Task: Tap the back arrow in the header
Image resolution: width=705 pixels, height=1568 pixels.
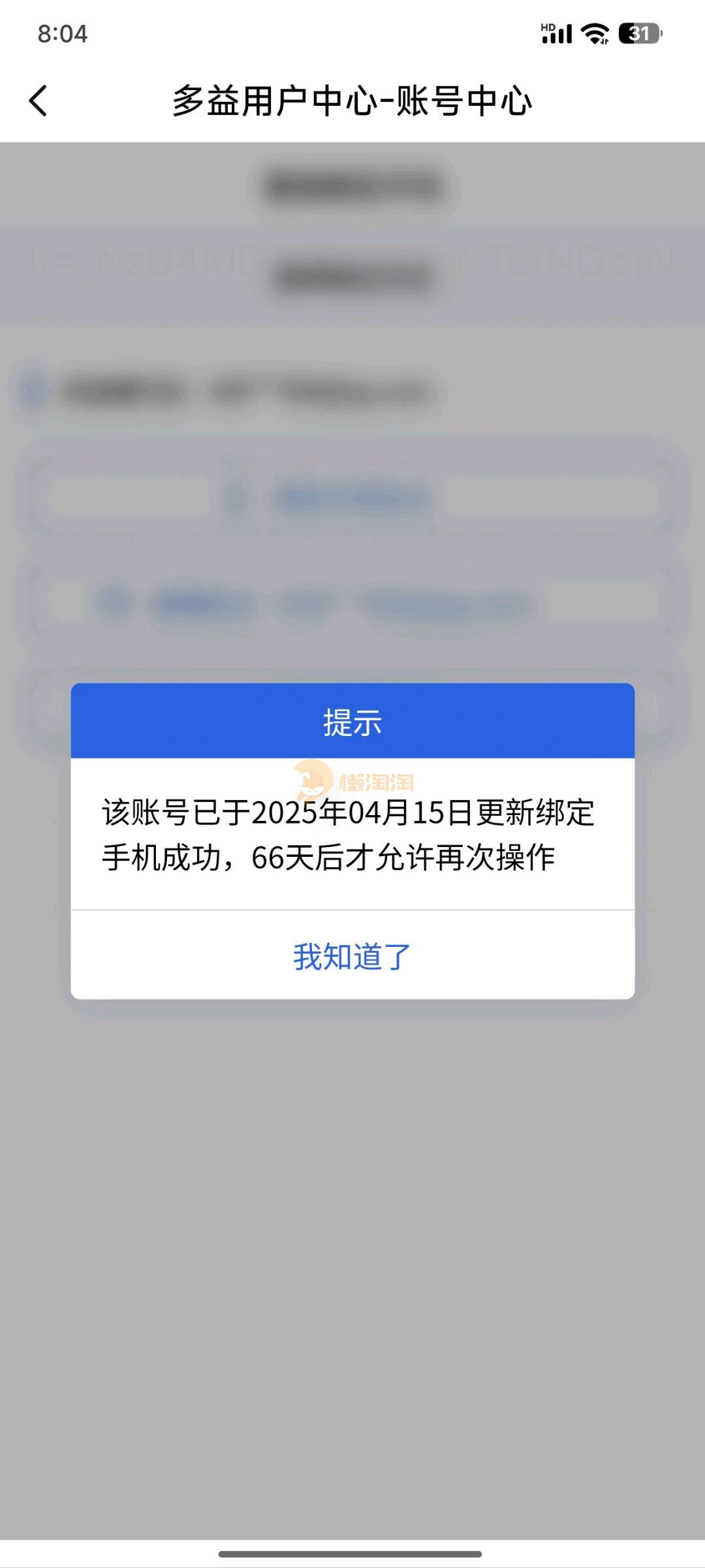Action: [x=39, y=101]
